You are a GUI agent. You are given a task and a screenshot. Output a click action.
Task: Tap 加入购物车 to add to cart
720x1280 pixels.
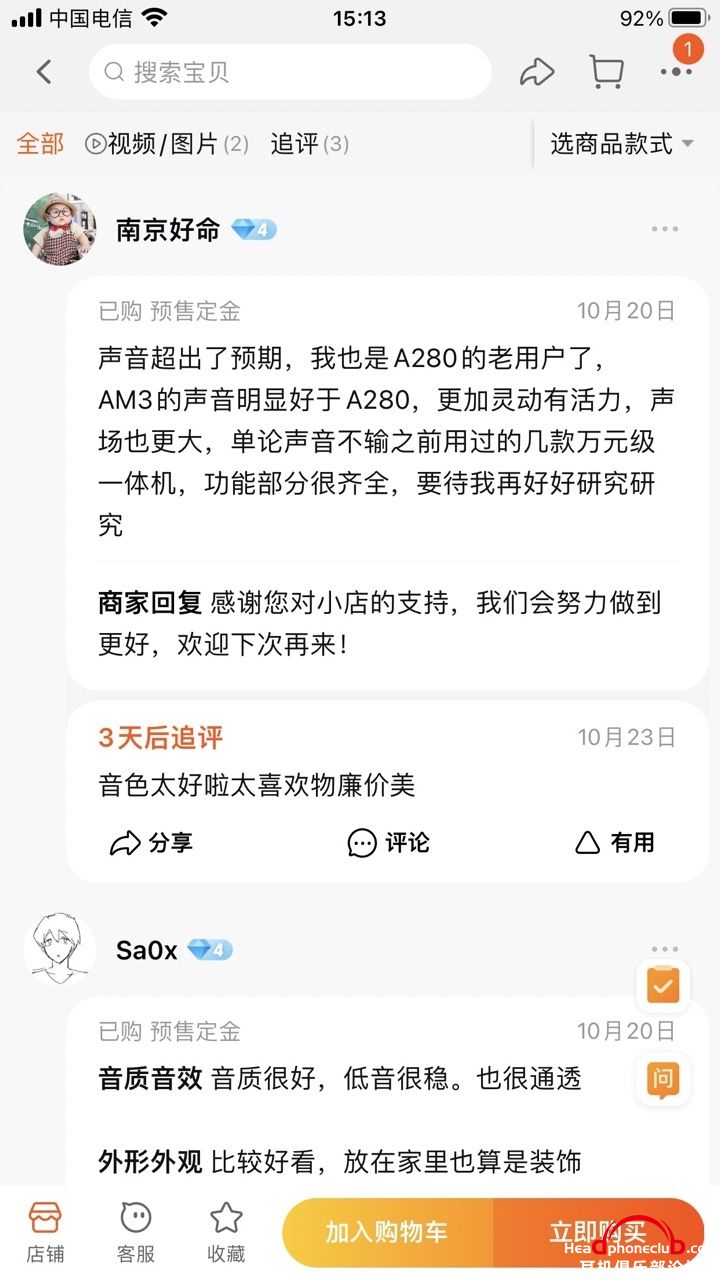387,1232
